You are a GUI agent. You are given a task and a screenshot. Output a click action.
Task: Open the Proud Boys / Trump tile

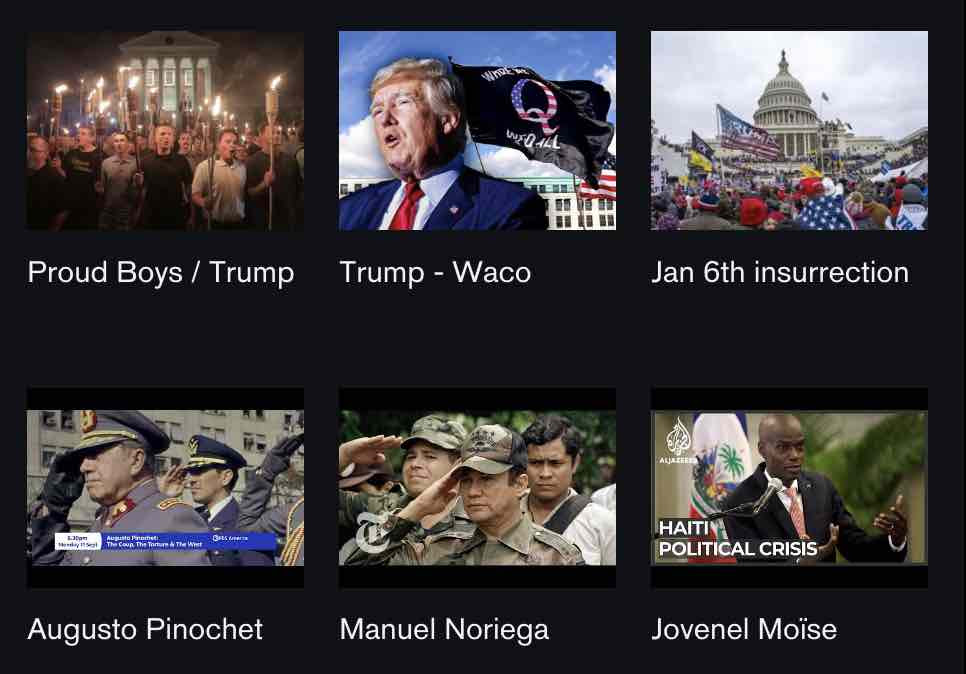pyautogui.click(x=165, y=131)
